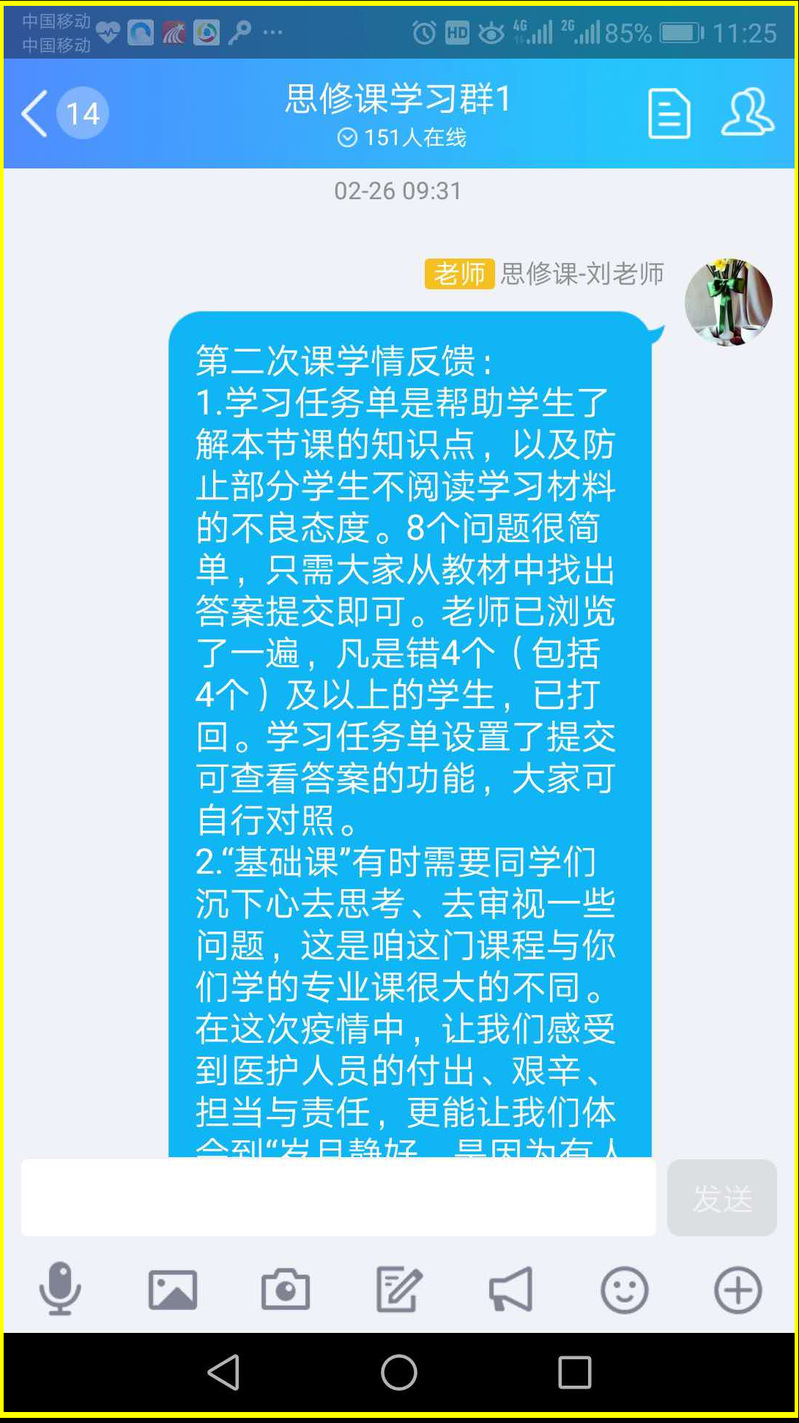Open the edit note icon
This screenshot has width=799, height=1423.
(398, 1290)
